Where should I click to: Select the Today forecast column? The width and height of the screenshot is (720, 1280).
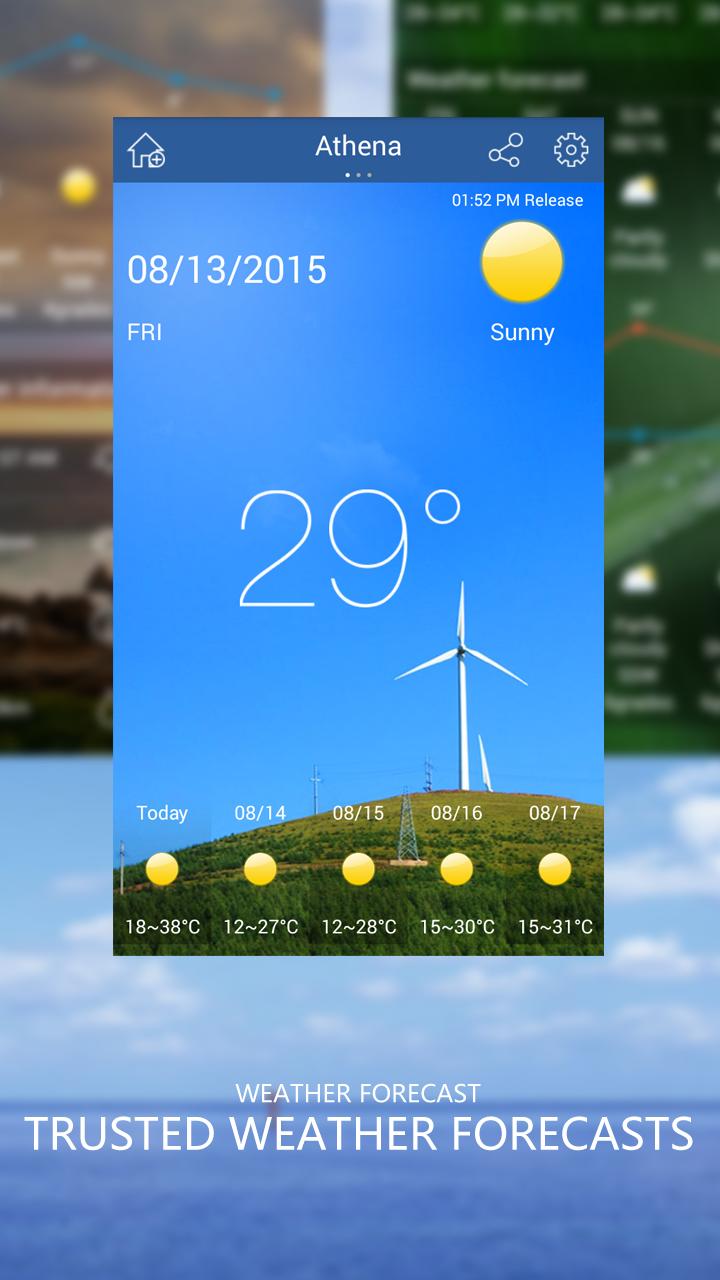pos(161,813)
